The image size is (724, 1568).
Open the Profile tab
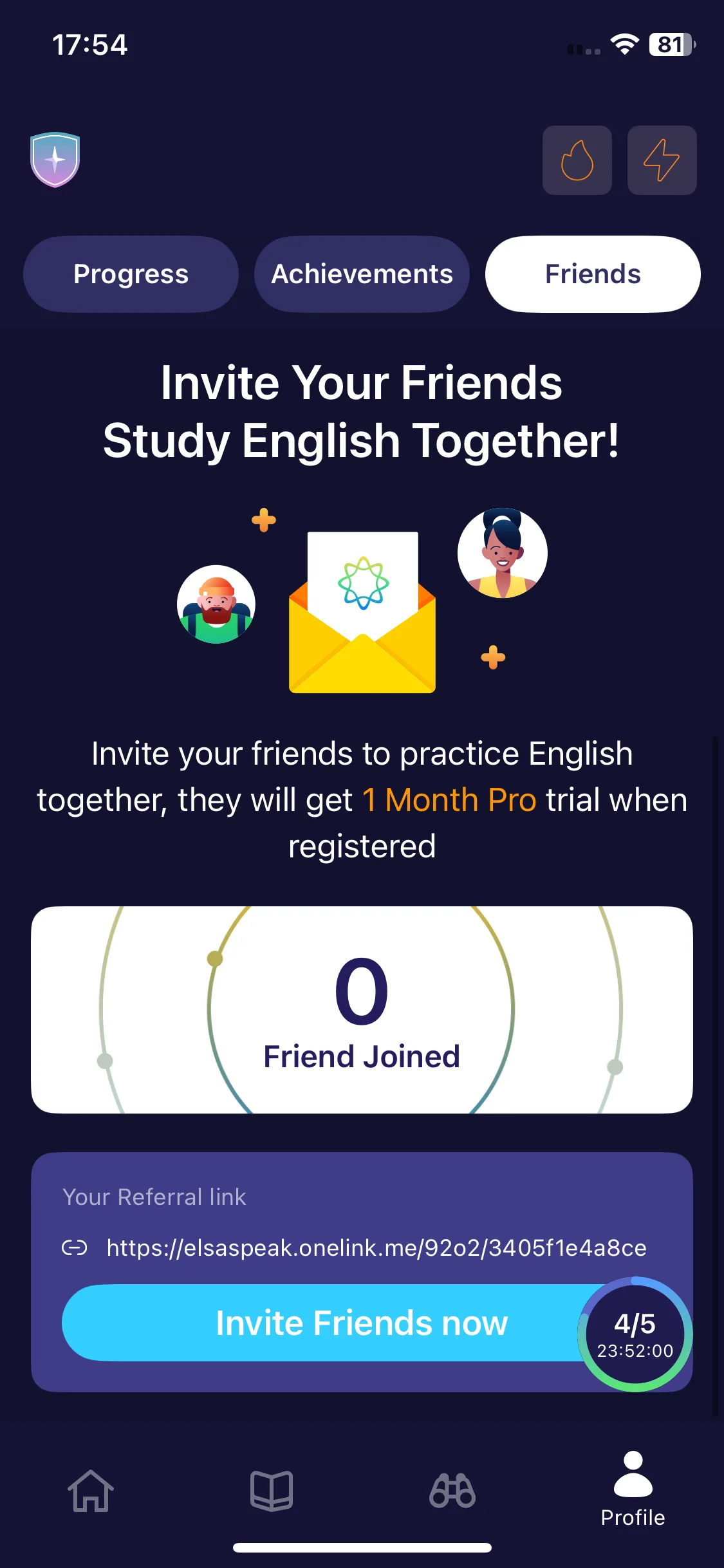[633, 1488]
